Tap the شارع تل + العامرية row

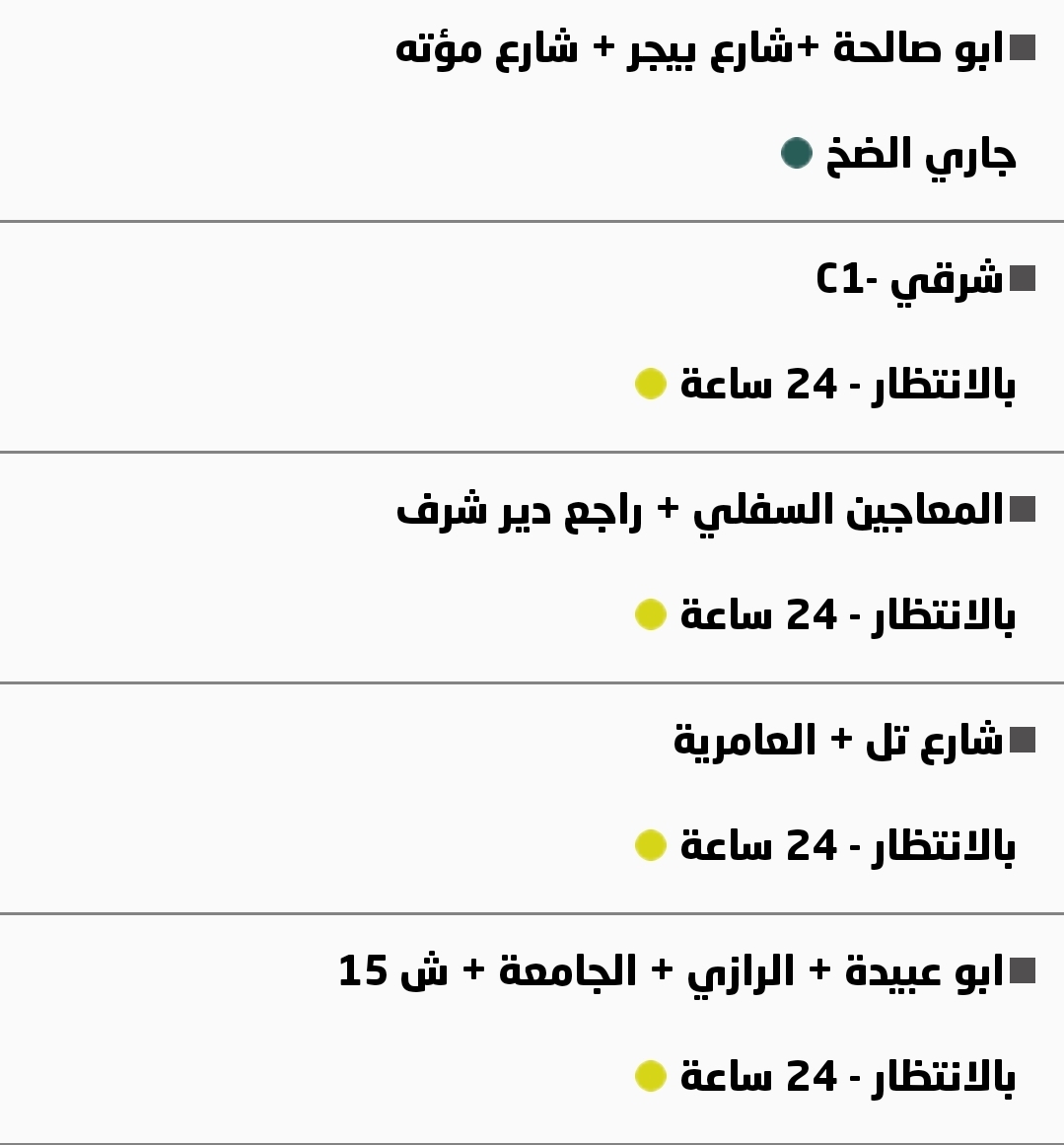pyautogui.click(x=837, y=741)
